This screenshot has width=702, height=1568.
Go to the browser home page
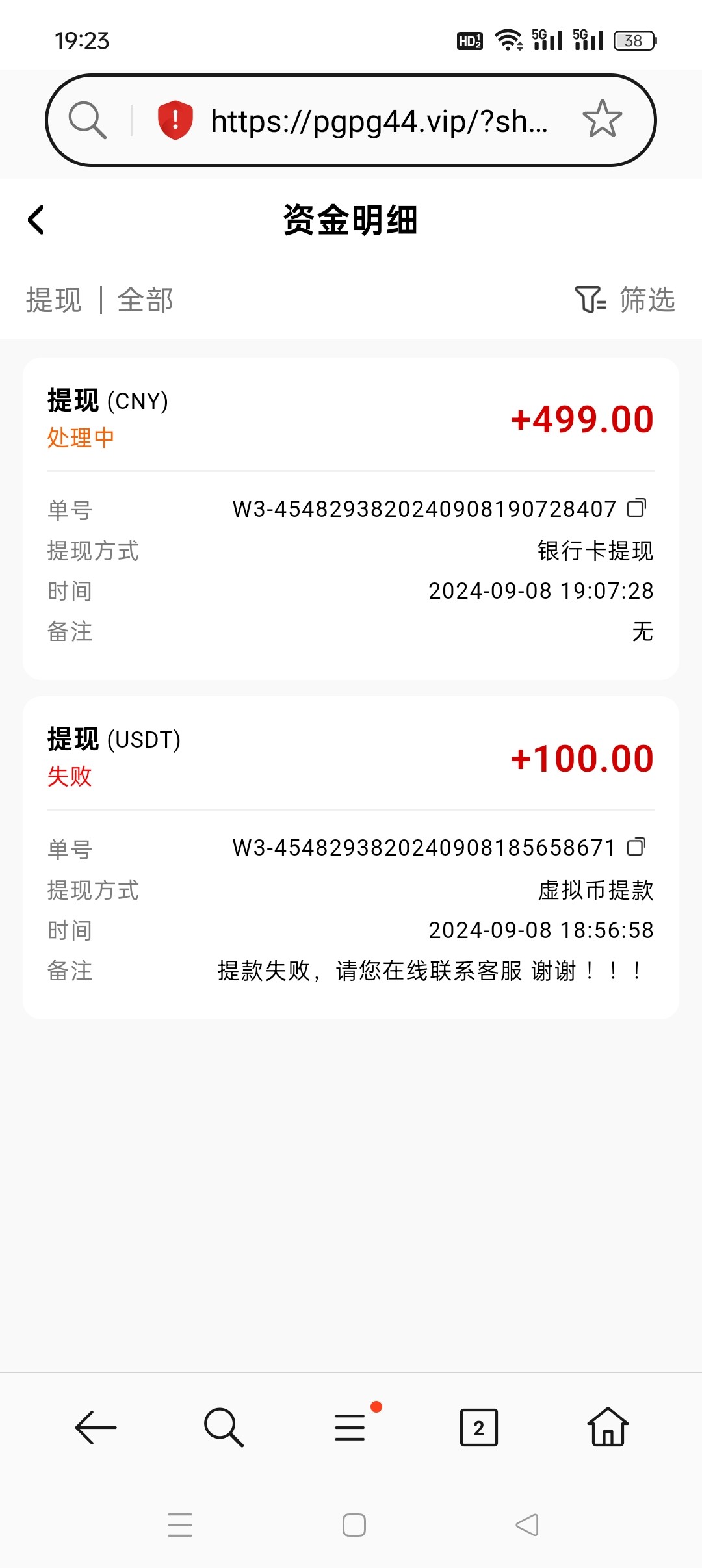coord(607,1428)
